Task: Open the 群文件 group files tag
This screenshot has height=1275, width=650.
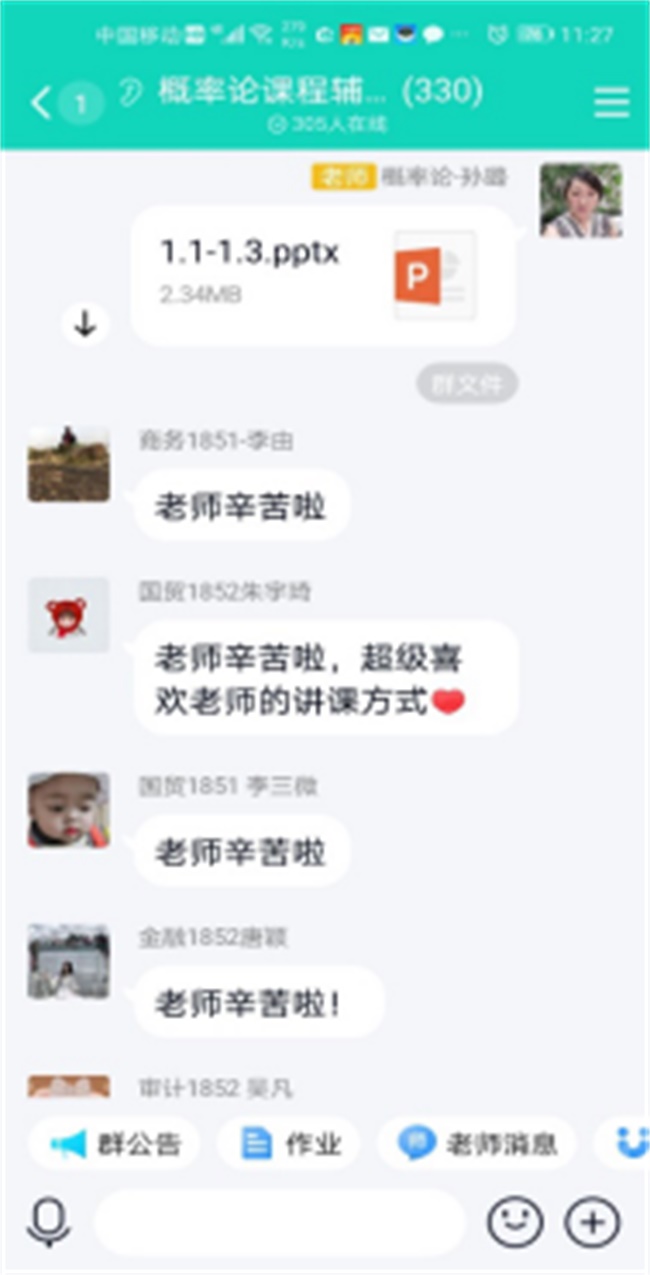Action: (x=467, y=384)
